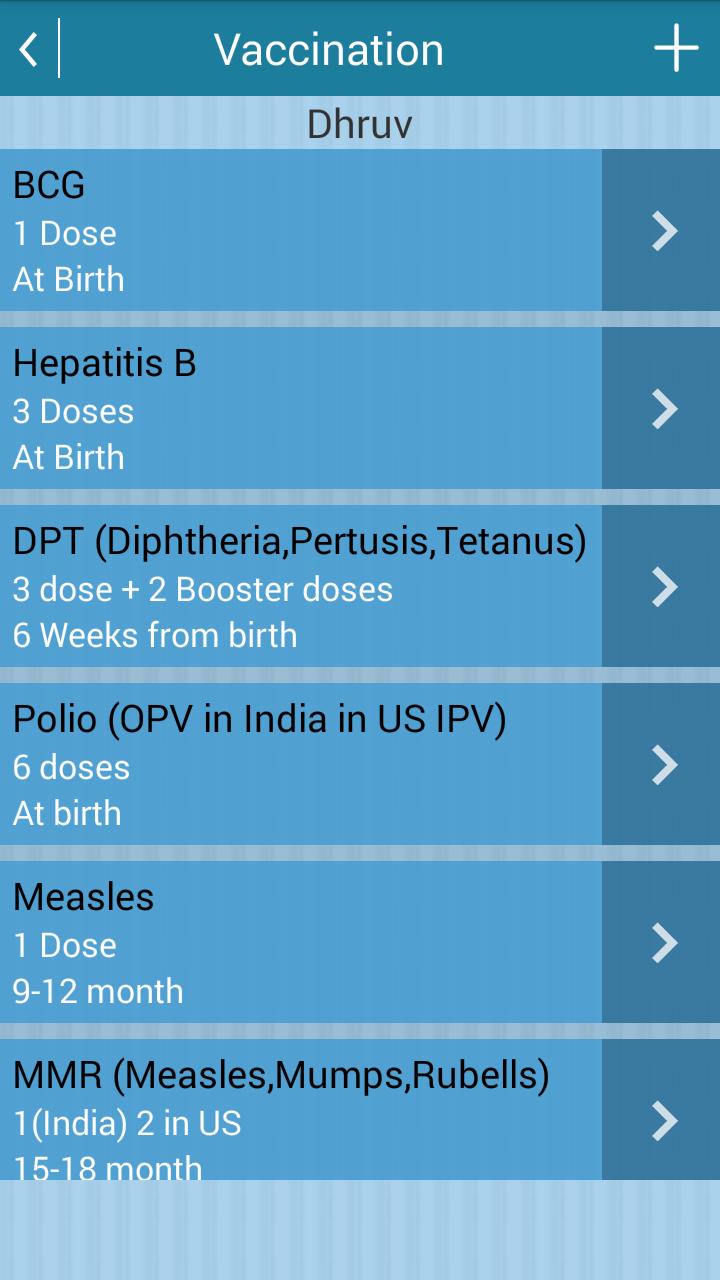
Task: View the Hepatitis B vaccine entry
Action: (300, 409)
